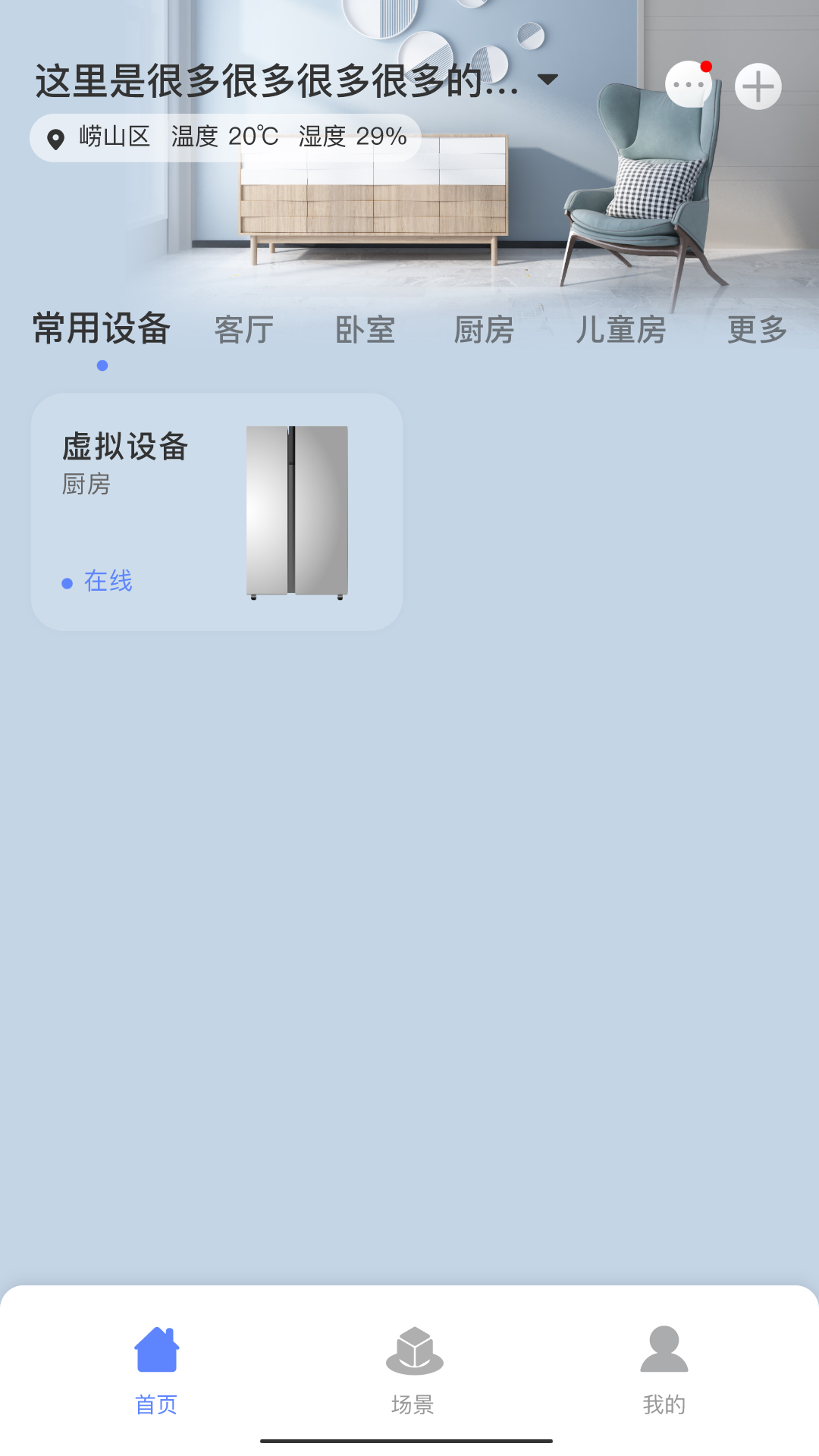Switch to the 客厅 tab
The image size is (819, 1456).
click(x=244, y=329)
